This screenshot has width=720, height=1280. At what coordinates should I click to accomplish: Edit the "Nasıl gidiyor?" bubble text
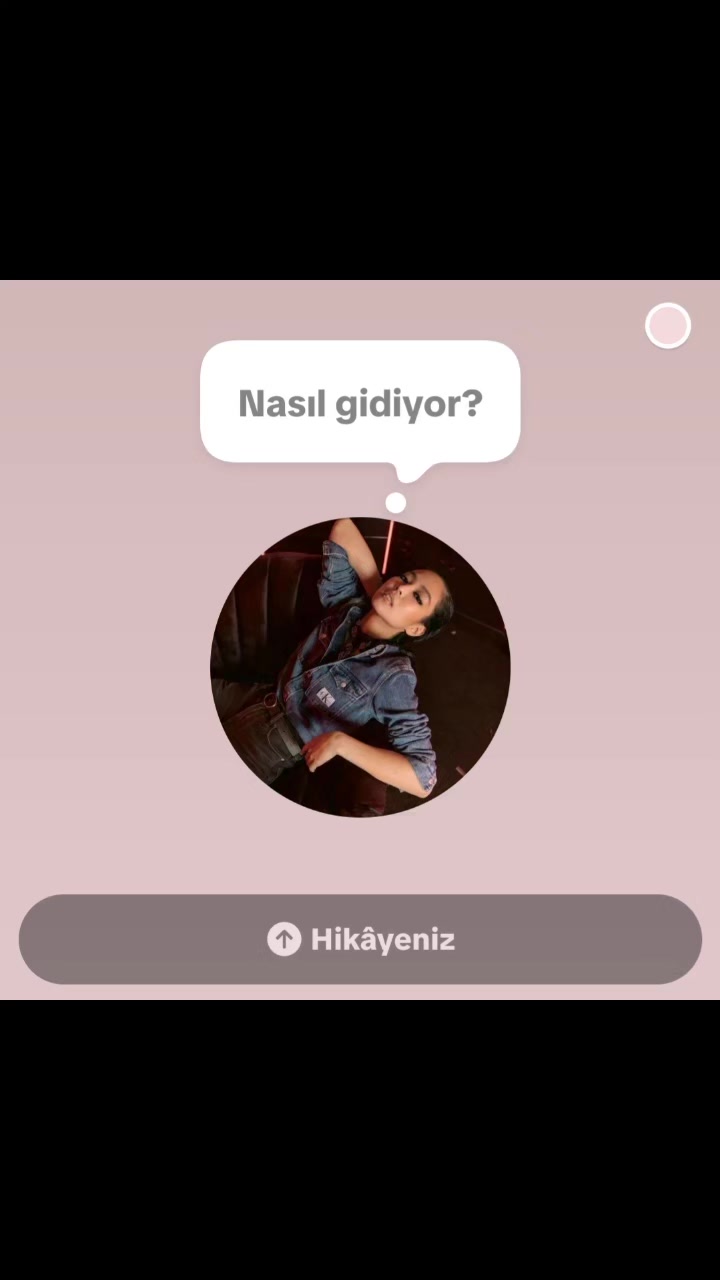(x=360, y=404)
